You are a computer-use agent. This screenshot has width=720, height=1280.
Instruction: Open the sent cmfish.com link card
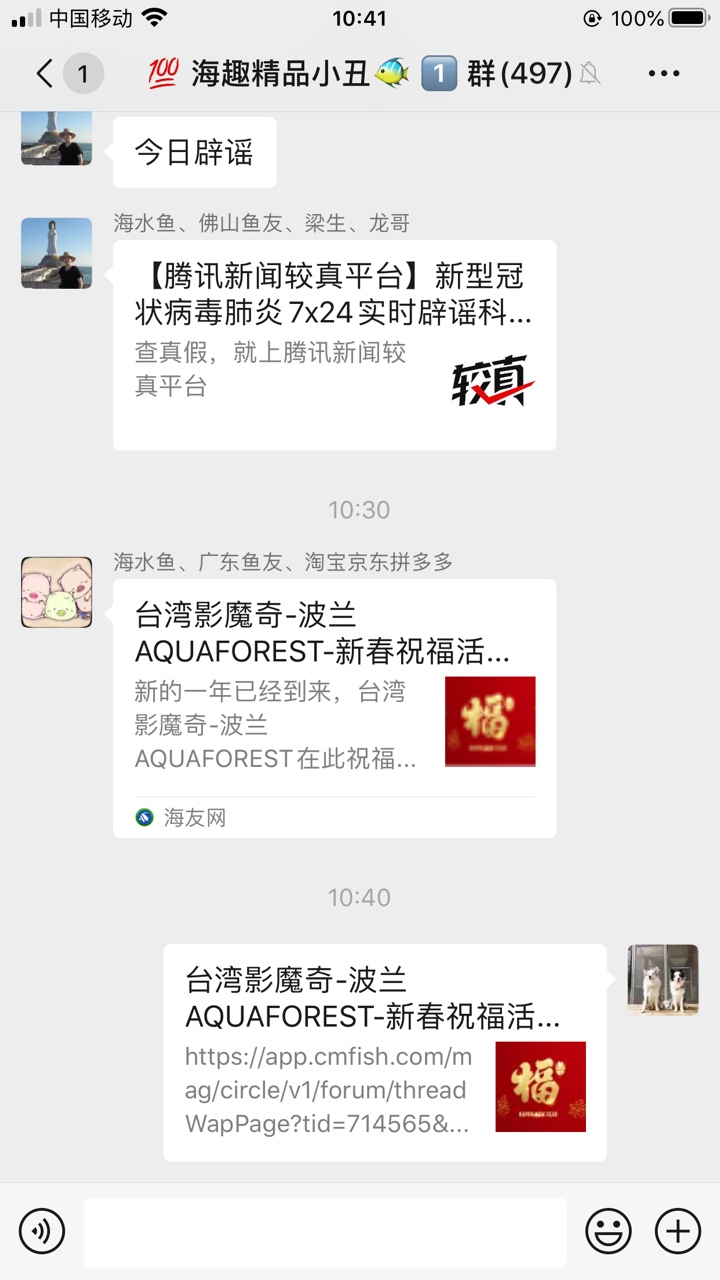pos(385,1052)
